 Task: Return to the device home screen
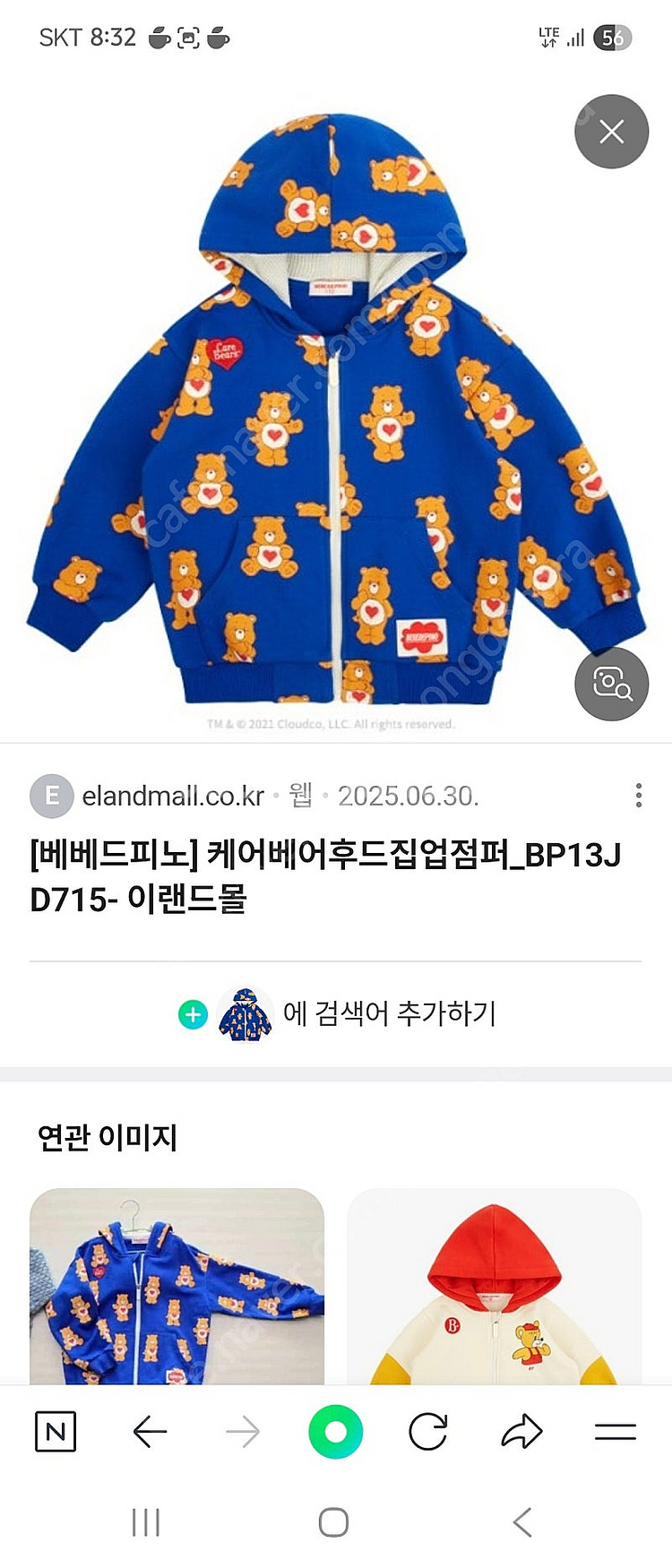point(333,1522)
